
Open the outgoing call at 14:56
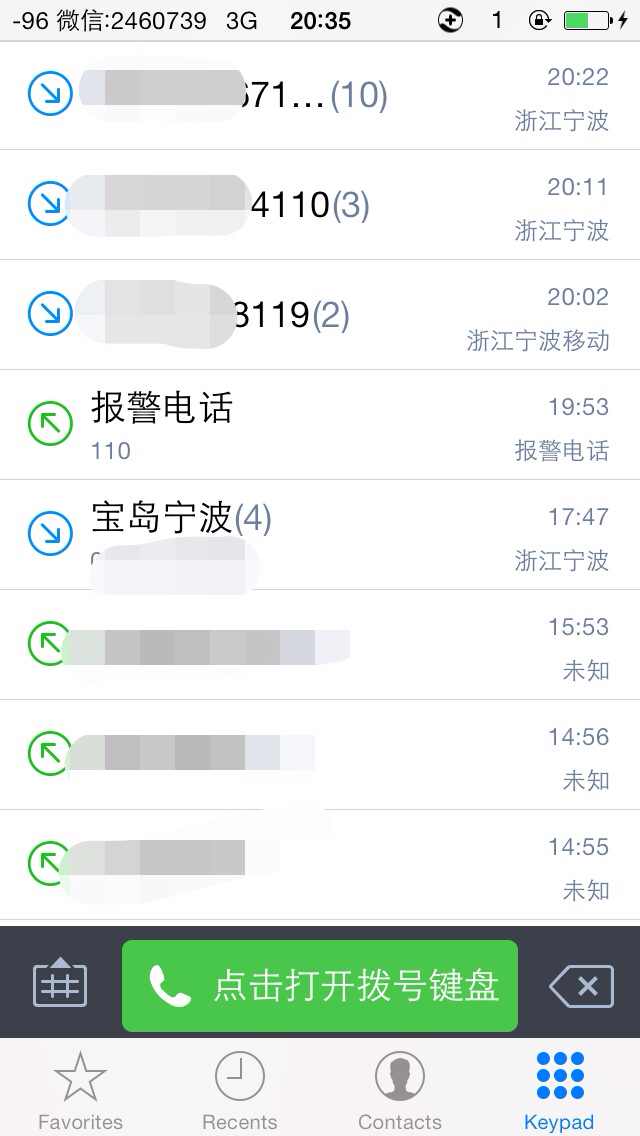320,755
